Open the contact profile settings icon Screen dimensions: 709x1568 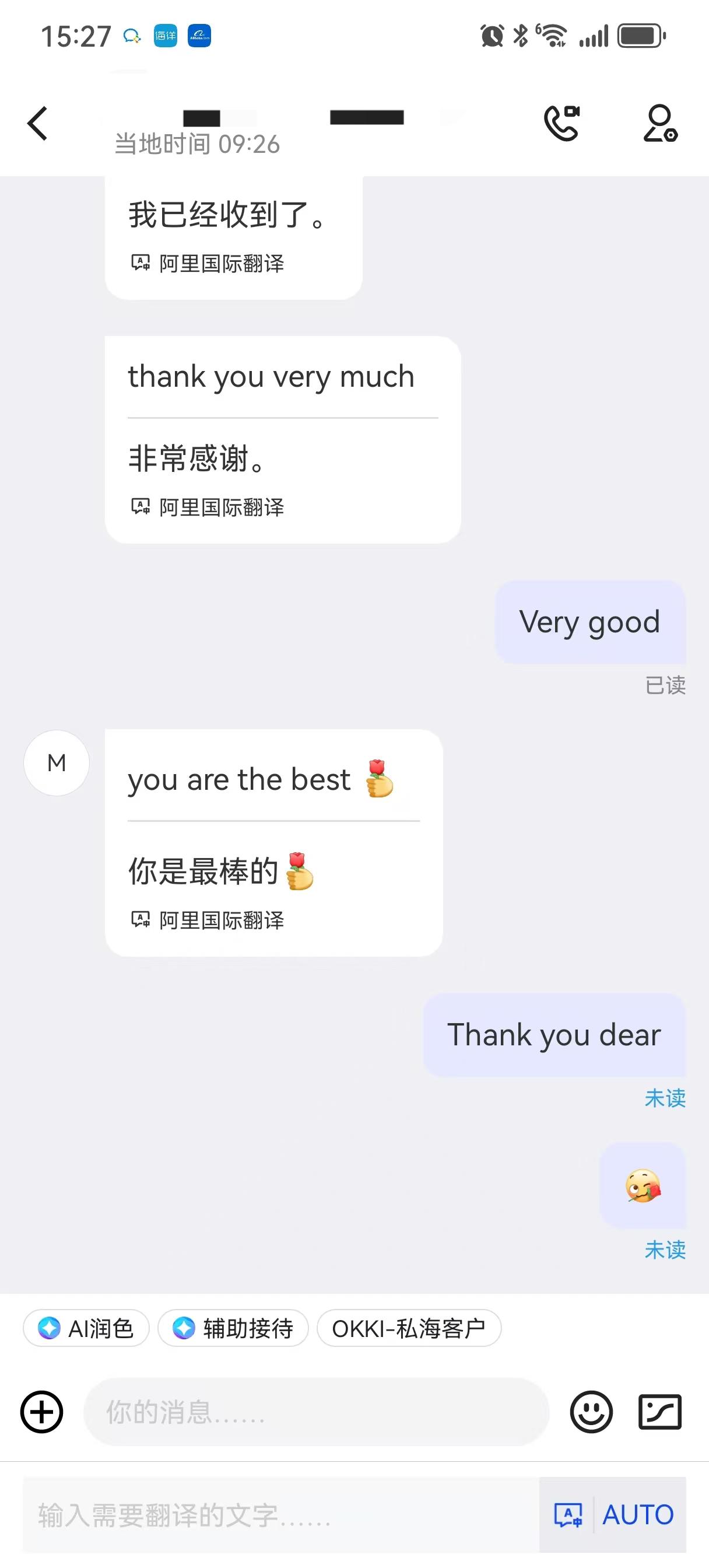click(x=660, y=124)
